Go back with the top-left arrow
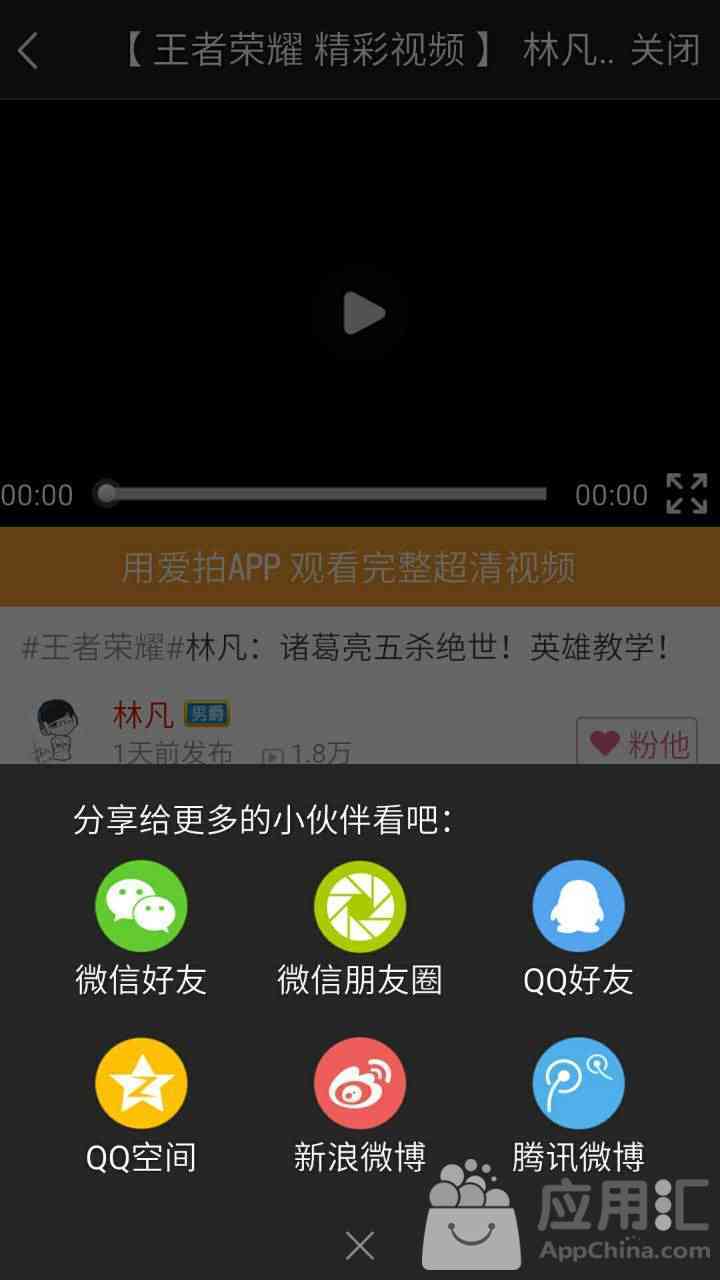 point(29,50)
